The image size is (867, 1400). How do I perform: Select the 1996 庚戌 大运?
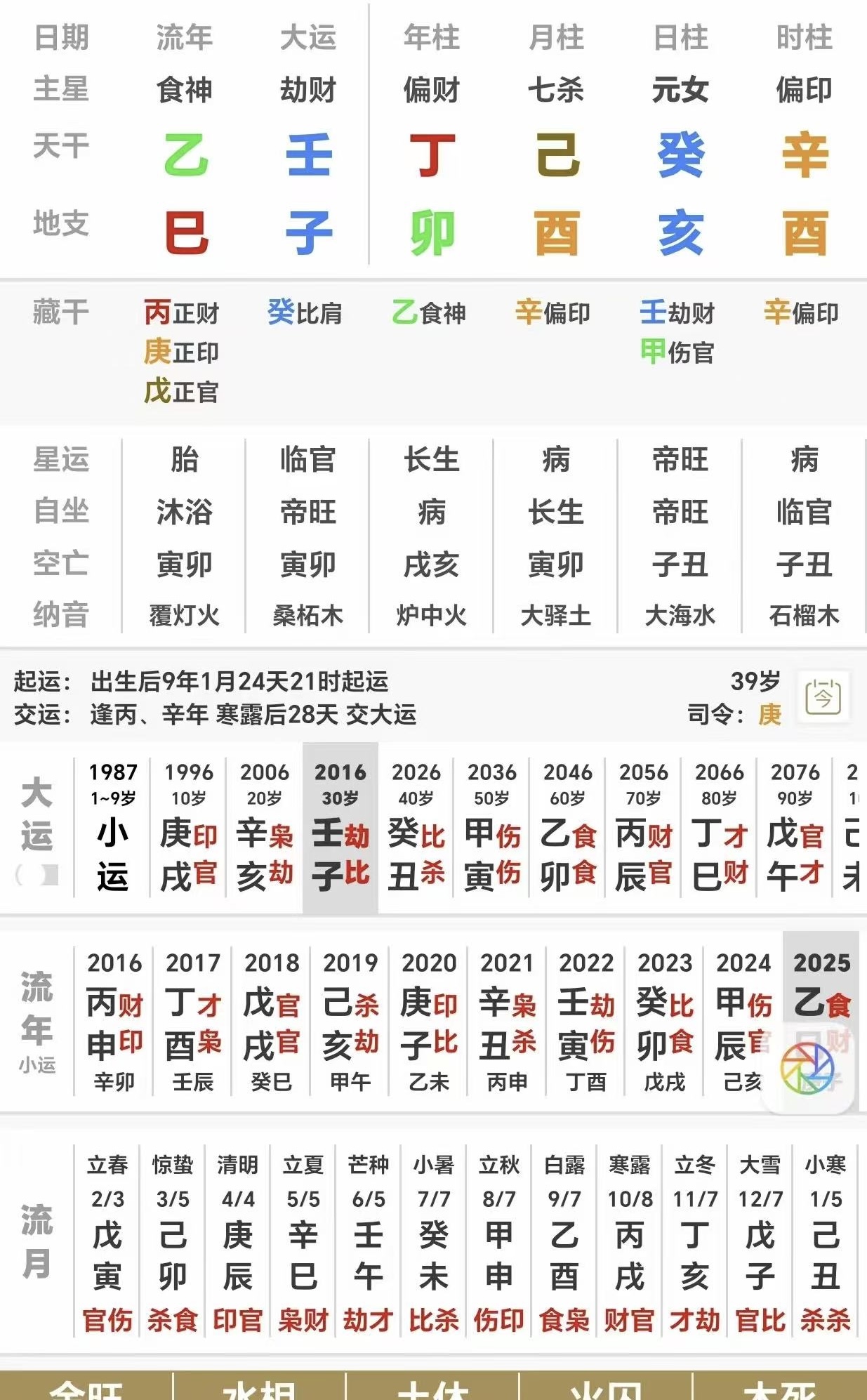tap(188, 828)
